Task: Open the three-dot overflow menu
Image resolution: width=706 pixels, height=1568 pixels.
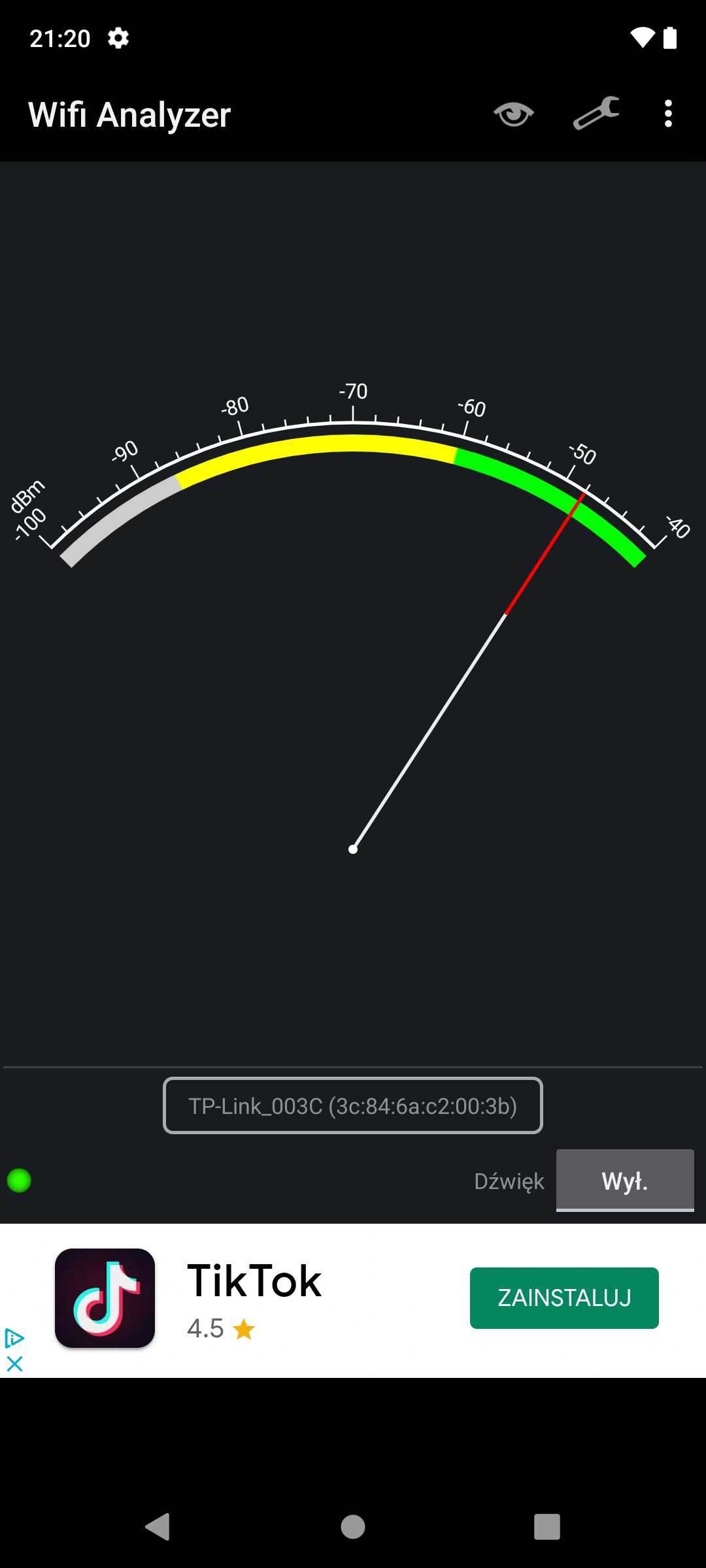Action: pyautogui.click(x=667, y=114)
